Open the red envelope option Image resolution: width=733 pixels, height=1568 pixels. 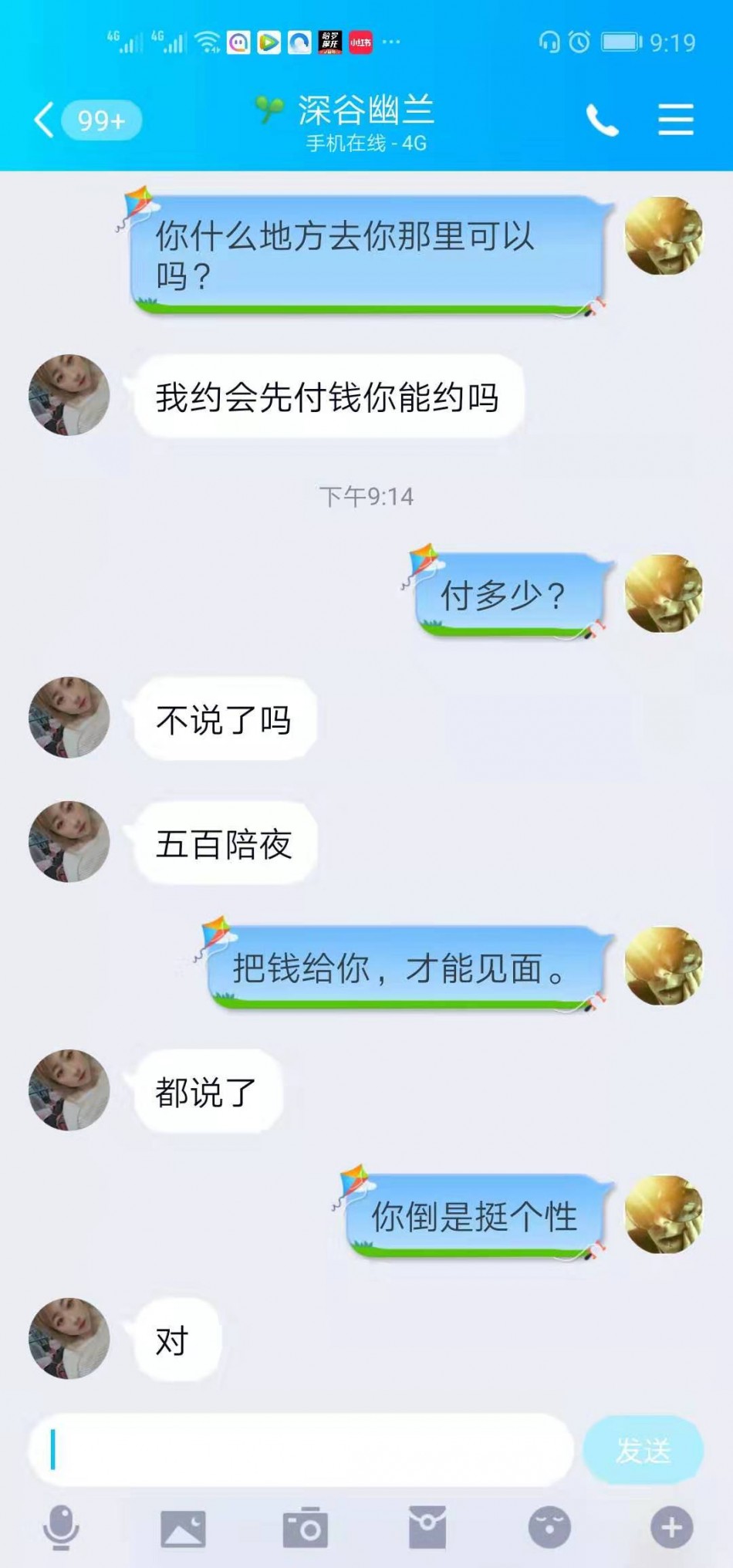427,1528
